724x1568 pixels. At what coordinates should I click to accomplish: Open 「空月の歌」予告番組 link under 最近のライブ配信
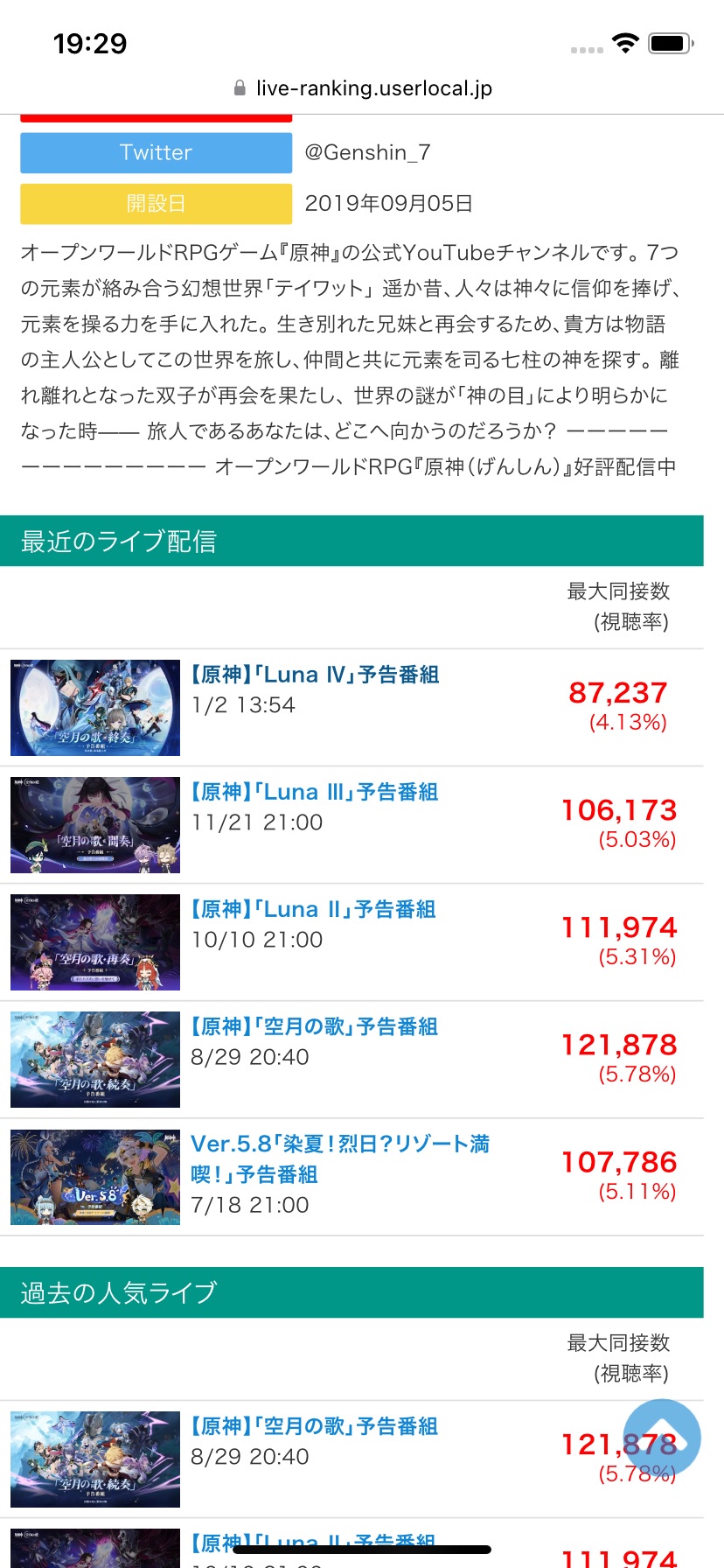click(x=315, y=1026)
